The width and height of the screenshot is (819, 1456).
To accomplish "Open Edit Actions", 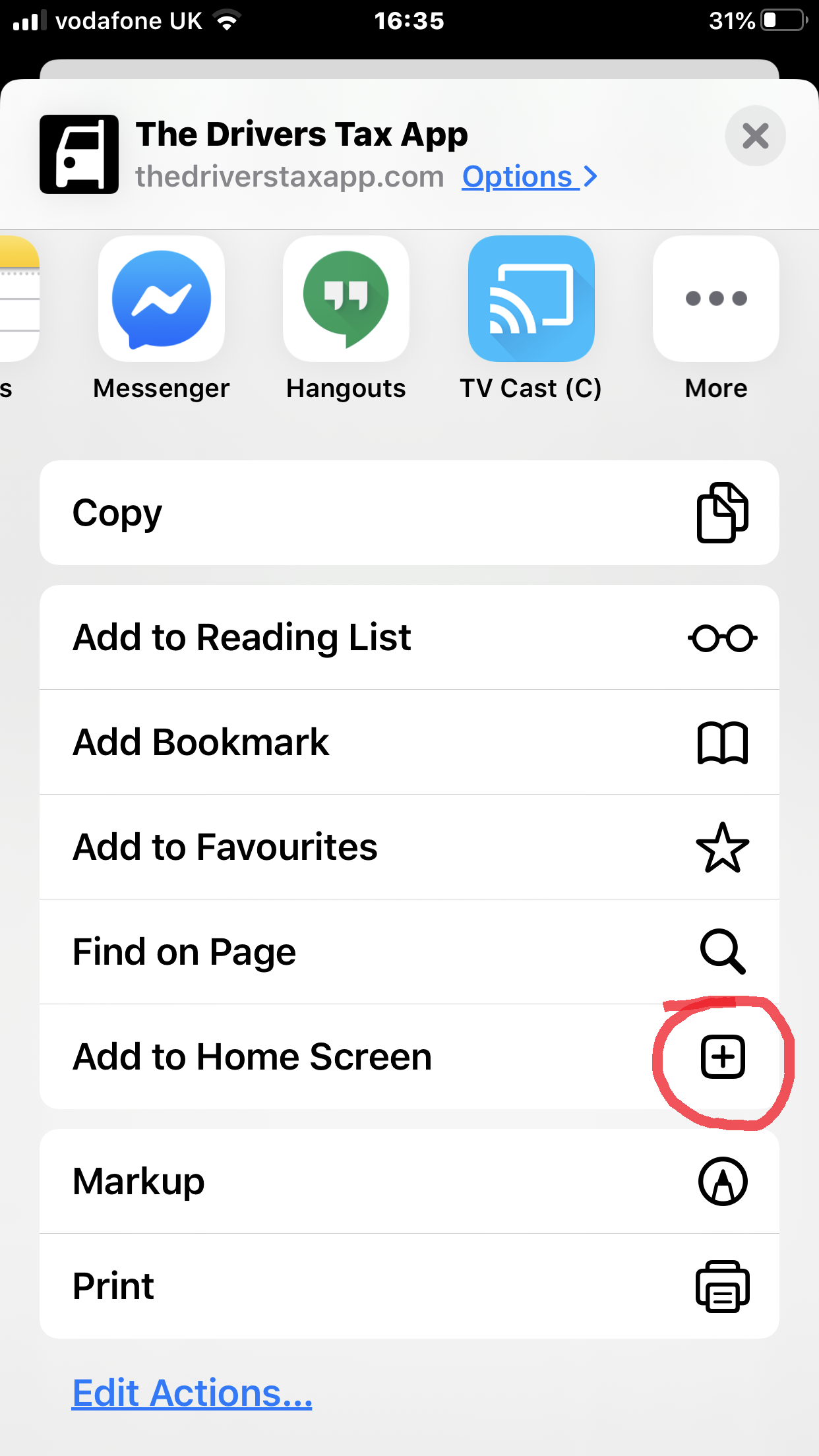I will [192, 1393].
